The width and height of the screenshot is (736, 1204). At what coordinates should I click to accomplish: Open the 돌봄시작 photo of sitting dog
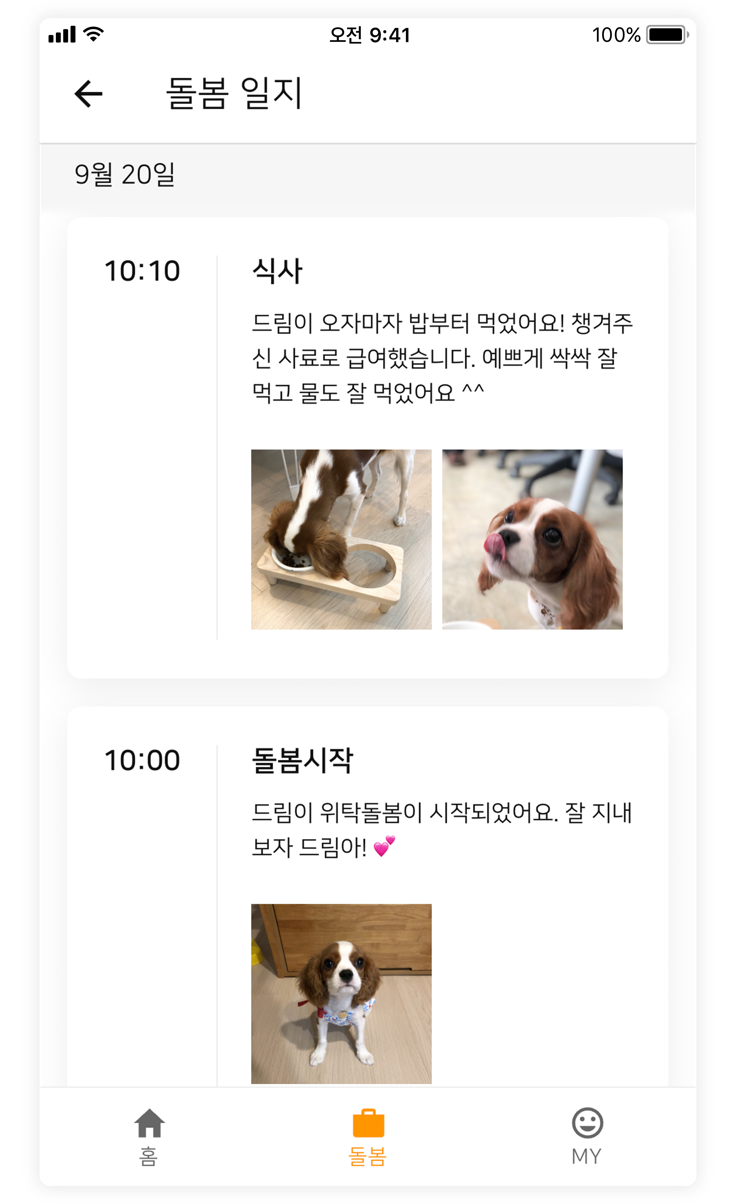[341, 993]
